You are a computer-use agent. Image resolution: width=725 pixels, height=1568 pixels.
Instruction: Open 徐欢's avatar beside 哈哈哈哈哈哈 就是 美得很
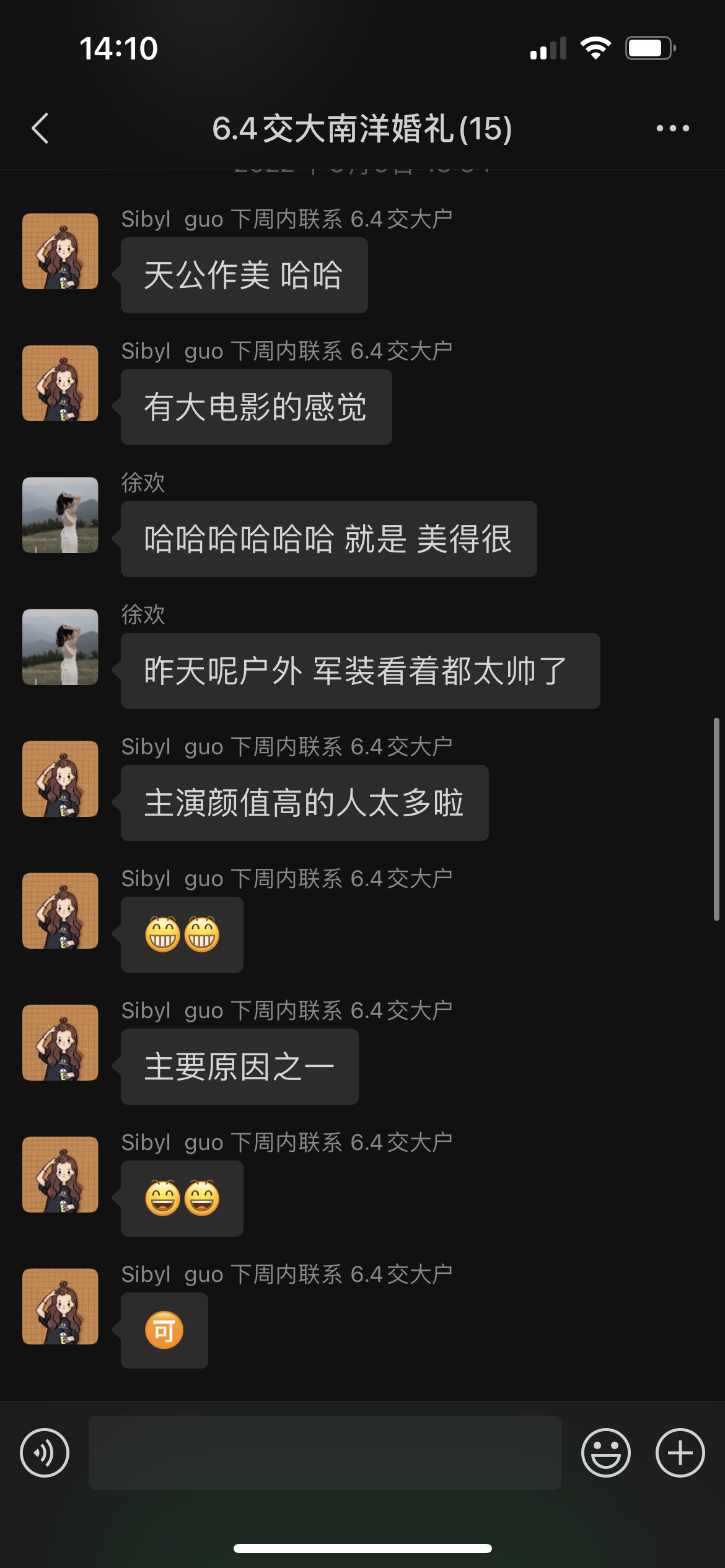pyautogui.click(x=60, y=515)
